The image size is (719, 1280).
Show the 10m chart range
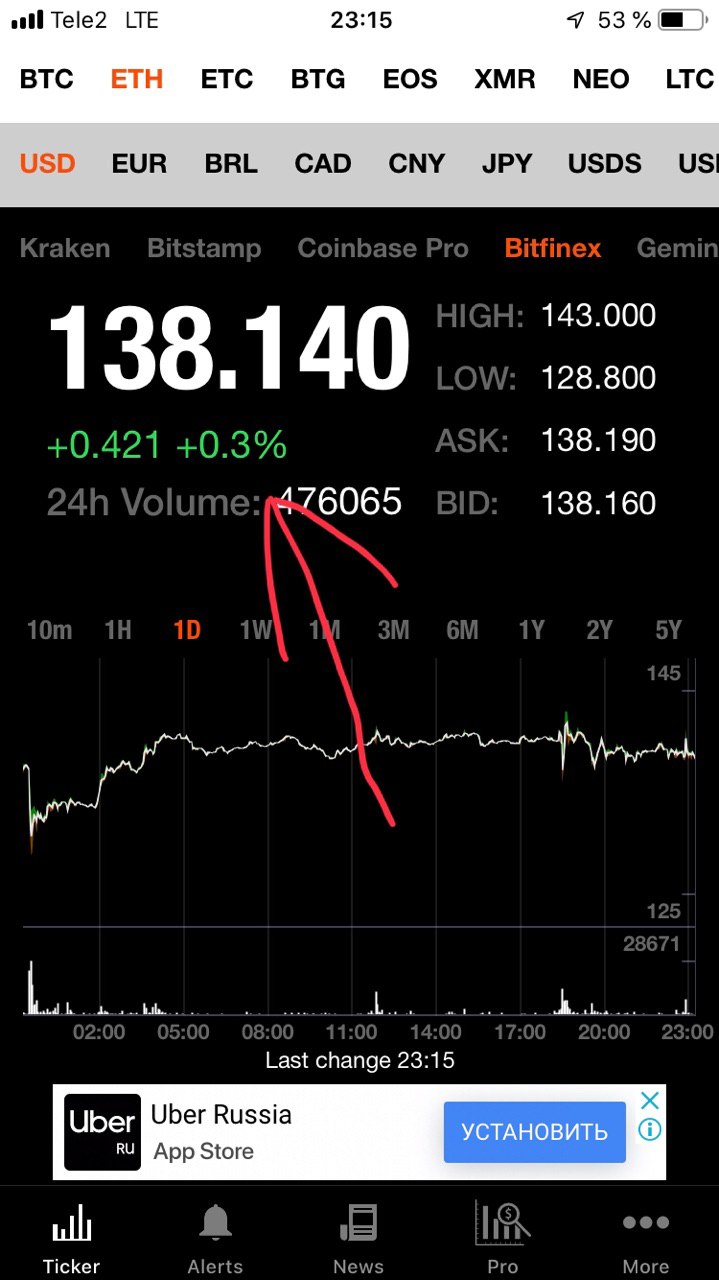click(x=49, y=630)
